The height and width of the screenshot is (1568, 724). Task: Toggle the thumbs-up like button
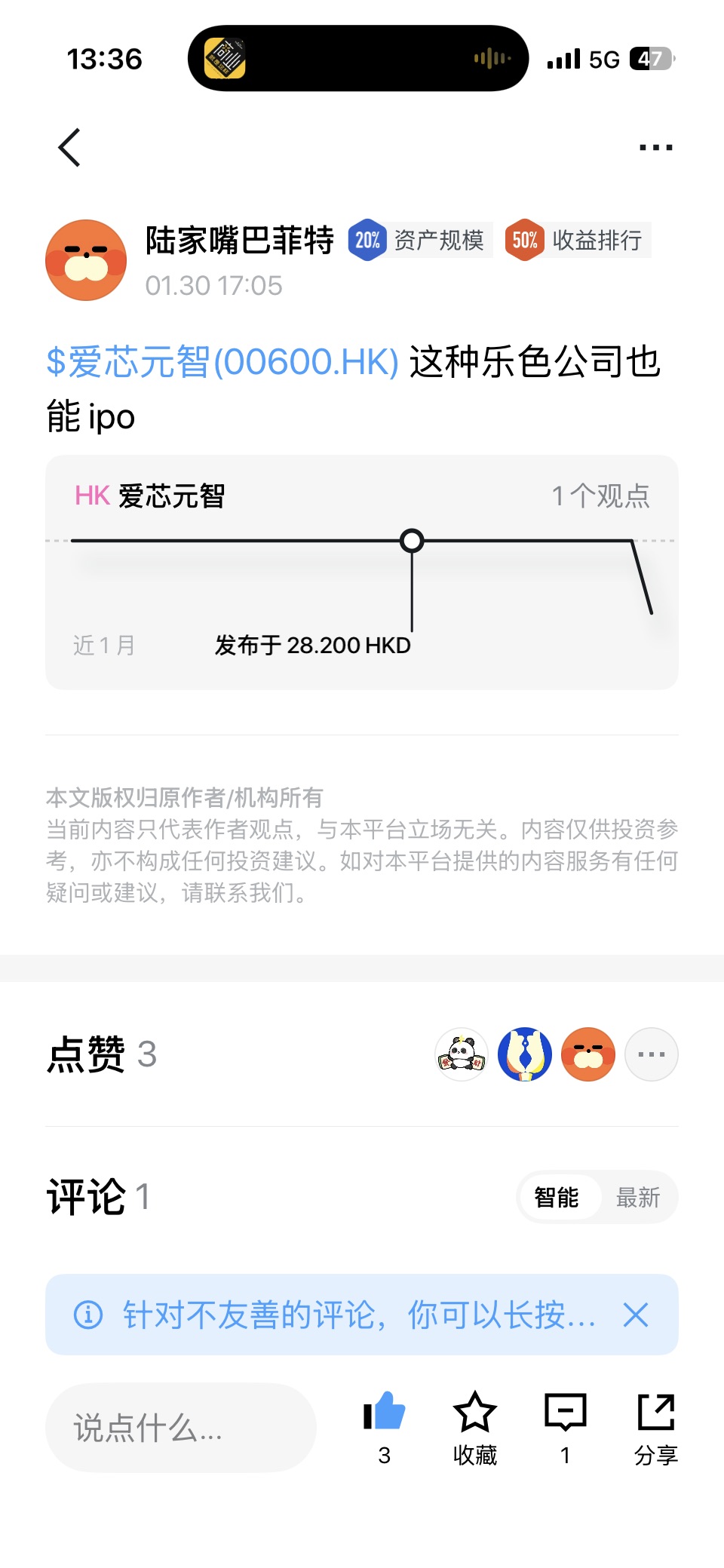click(385, 1413)
